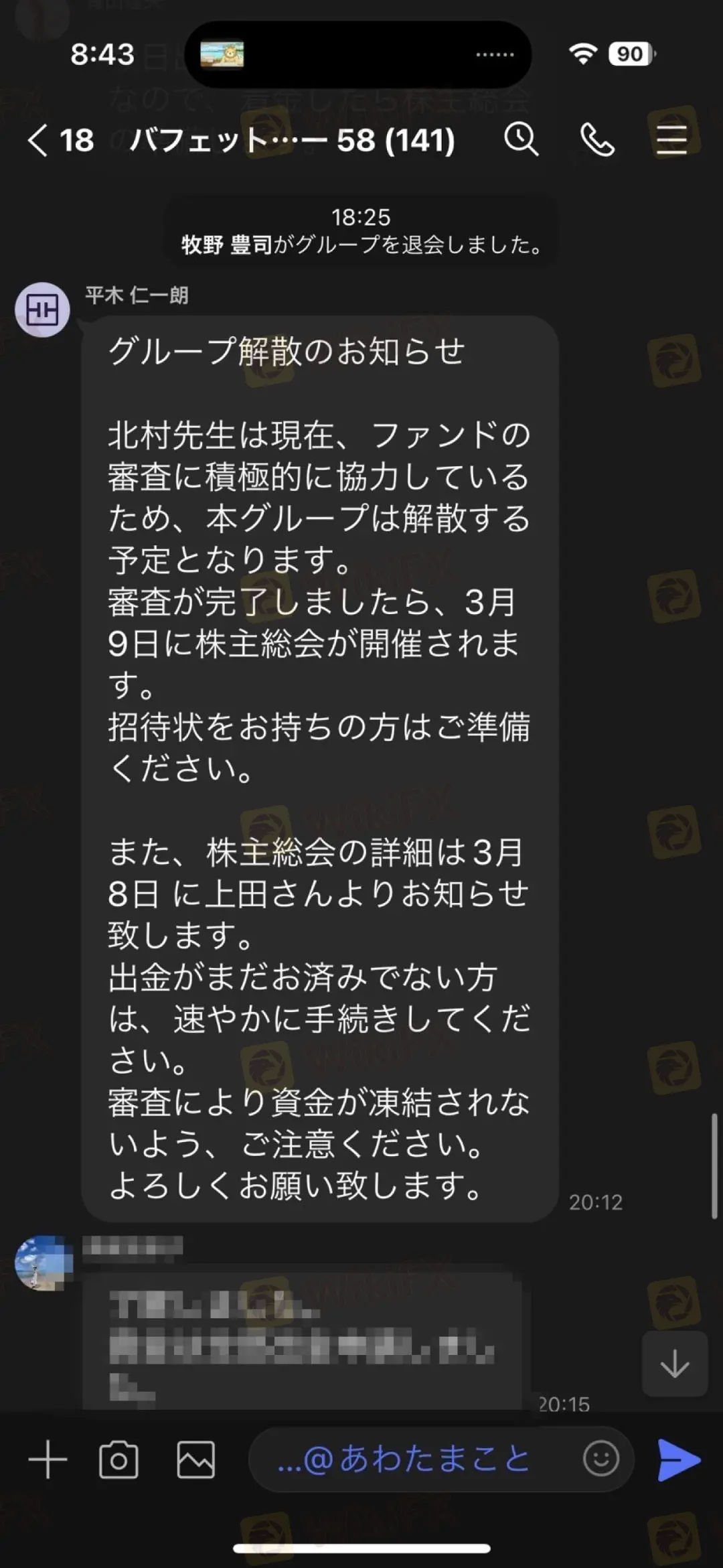This screenshot has height=1568, width=723.
Task: Start a group voice call
Action: pyautogui.click(x=596, y=139)
